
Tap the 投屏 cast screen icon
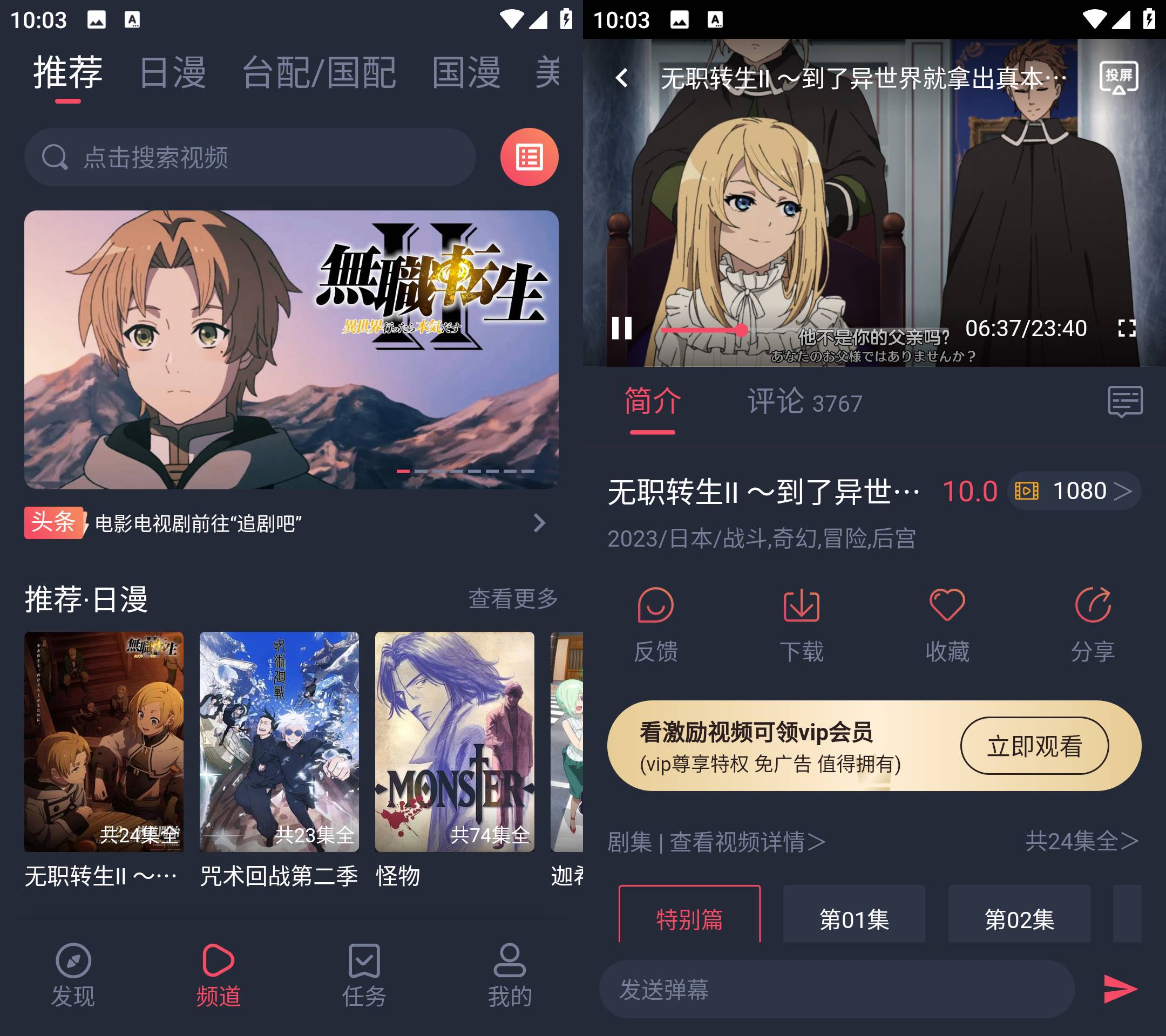(1118, 78)
